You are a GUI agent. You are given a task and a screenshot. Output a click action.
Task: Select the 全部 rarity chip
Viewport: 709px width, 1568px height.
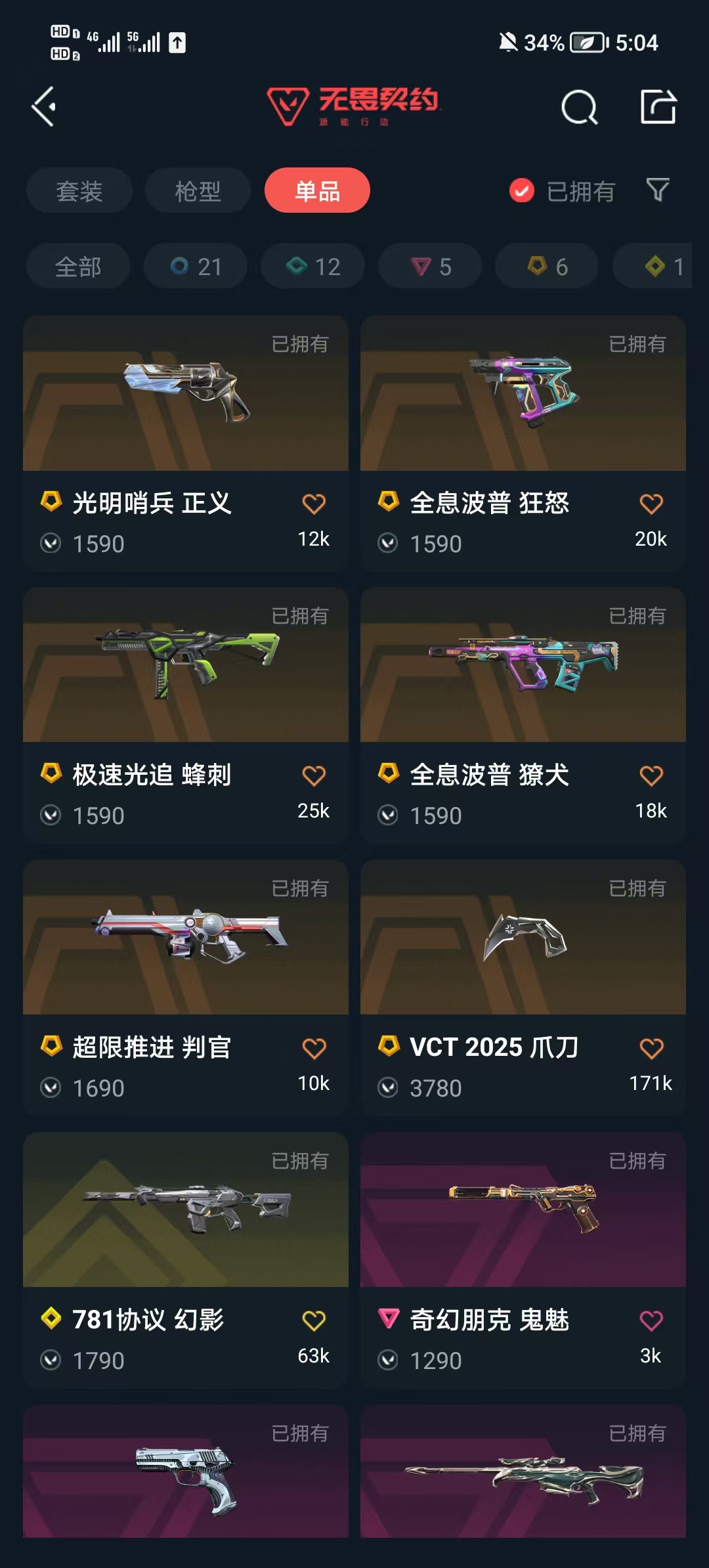pos(78,267)
